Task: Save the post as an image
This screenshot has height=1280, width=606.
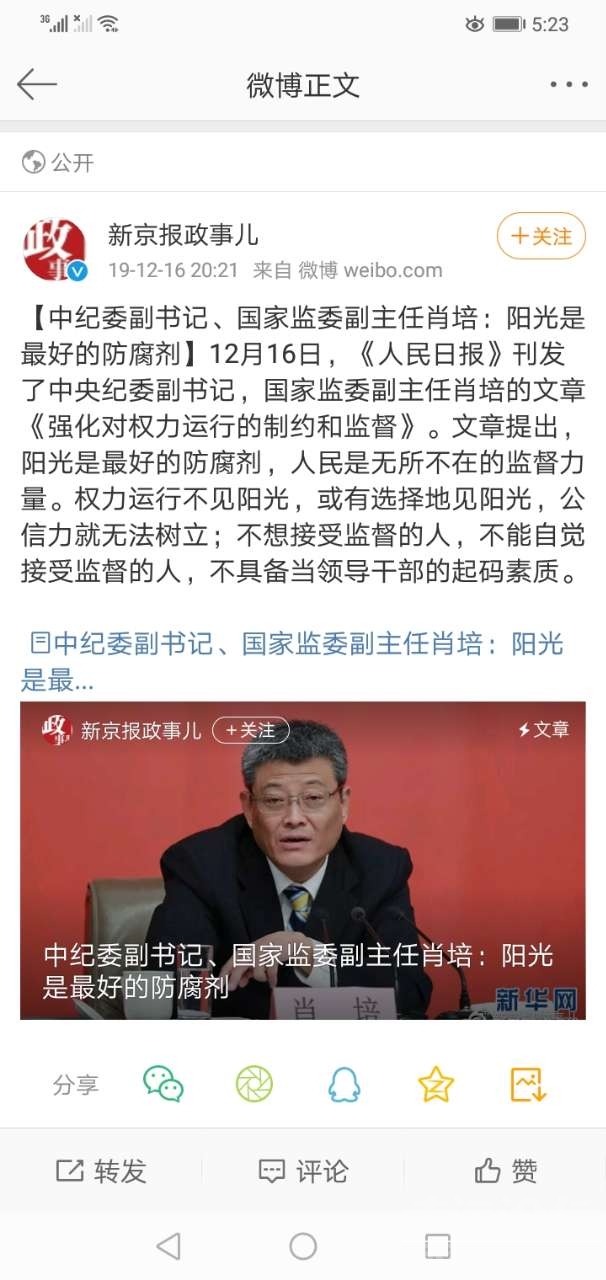Action: (528, 1084)
